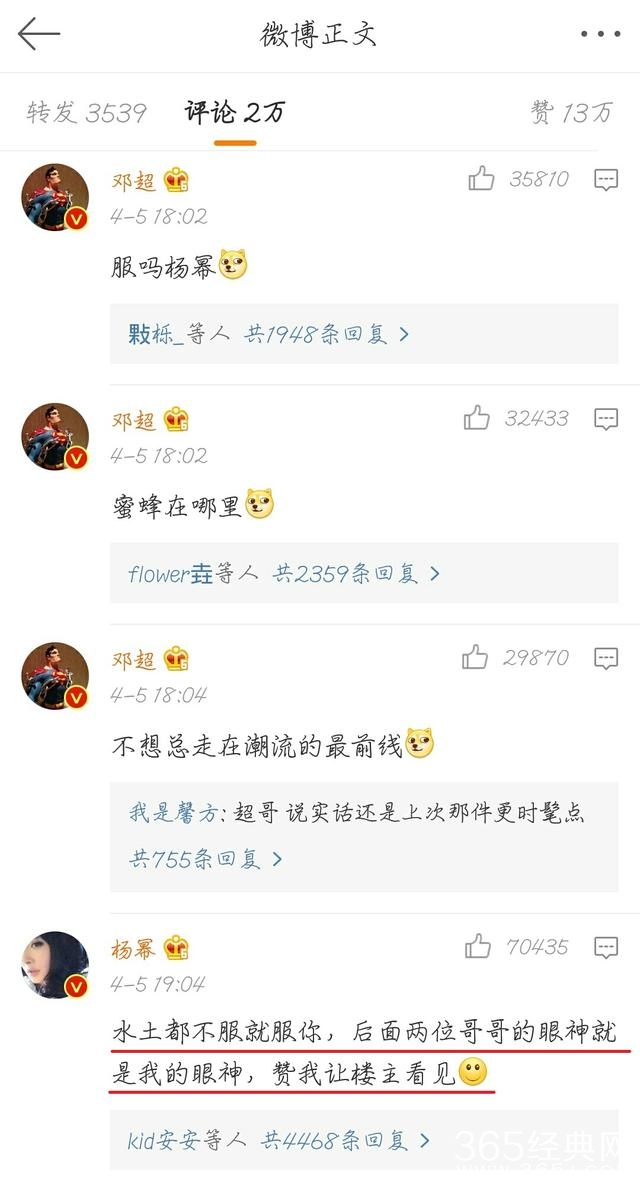This screenshot has height=1185, width=640.
Task: Open commenter flower垚's profile
Action: click(170, 574)
